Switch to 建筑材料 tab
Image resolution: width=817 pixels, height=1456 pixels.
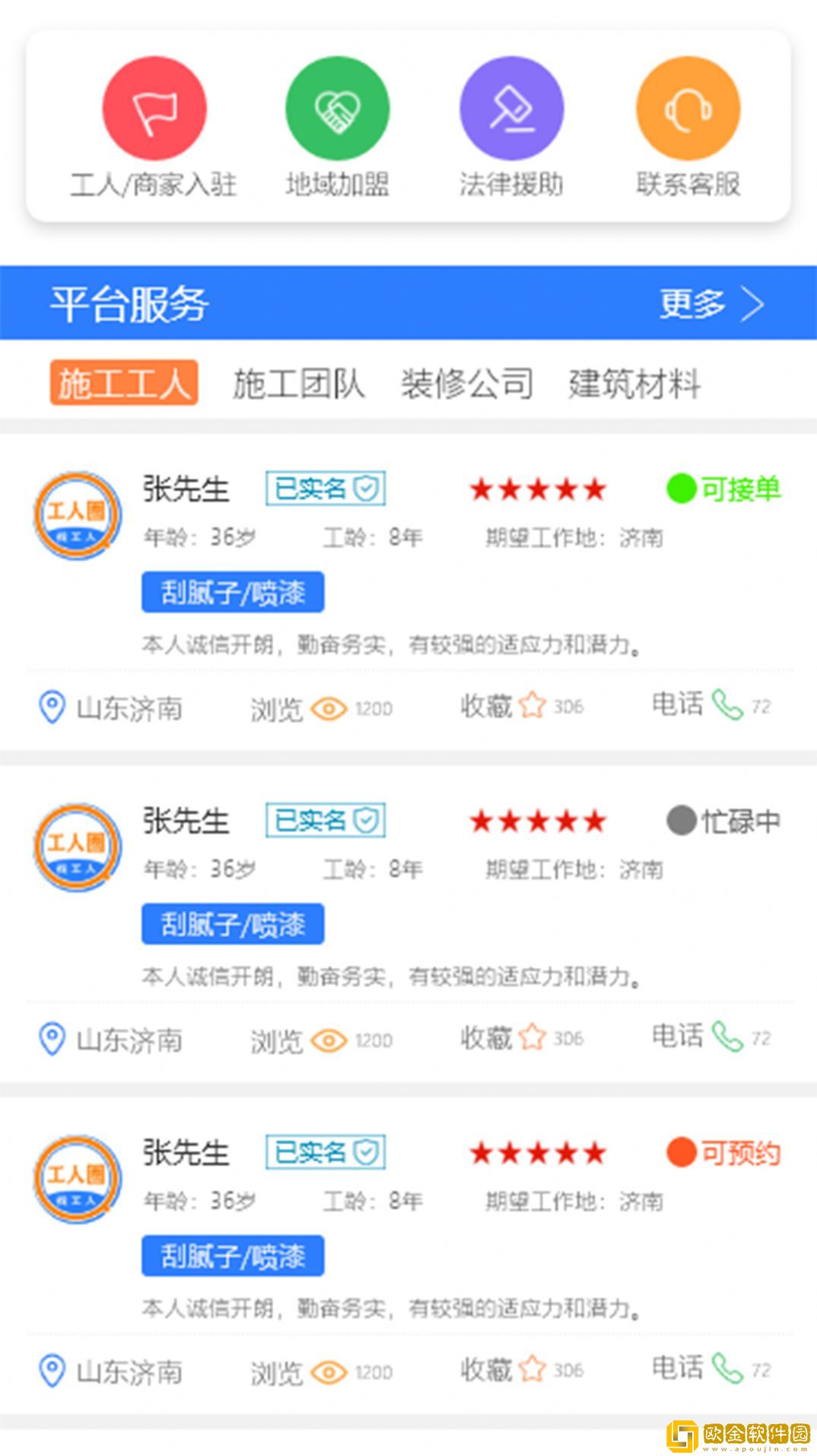tap(634, 383)
